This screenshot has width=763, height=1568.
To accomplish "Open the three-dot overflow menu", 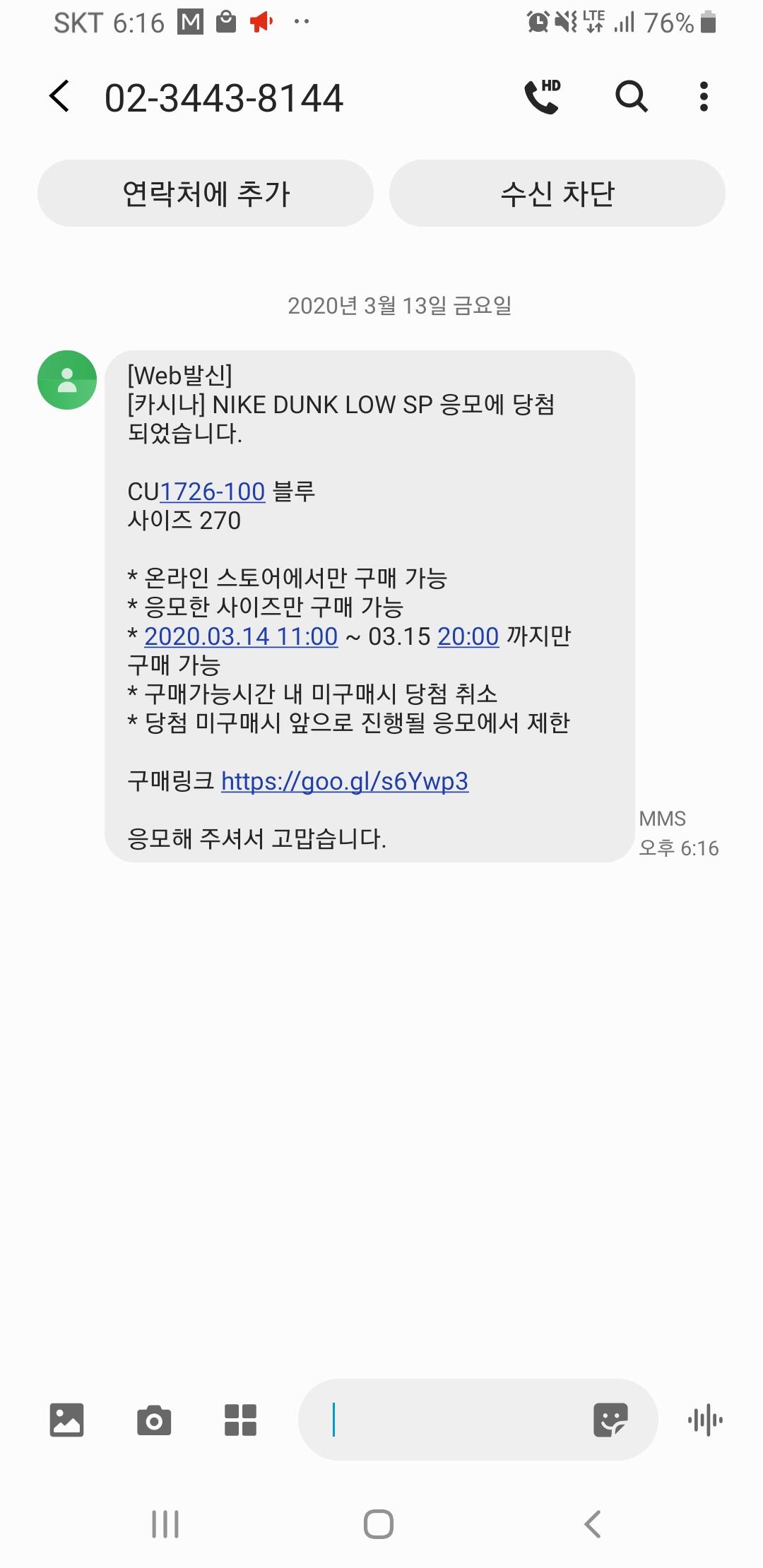I will click(703, 96).
